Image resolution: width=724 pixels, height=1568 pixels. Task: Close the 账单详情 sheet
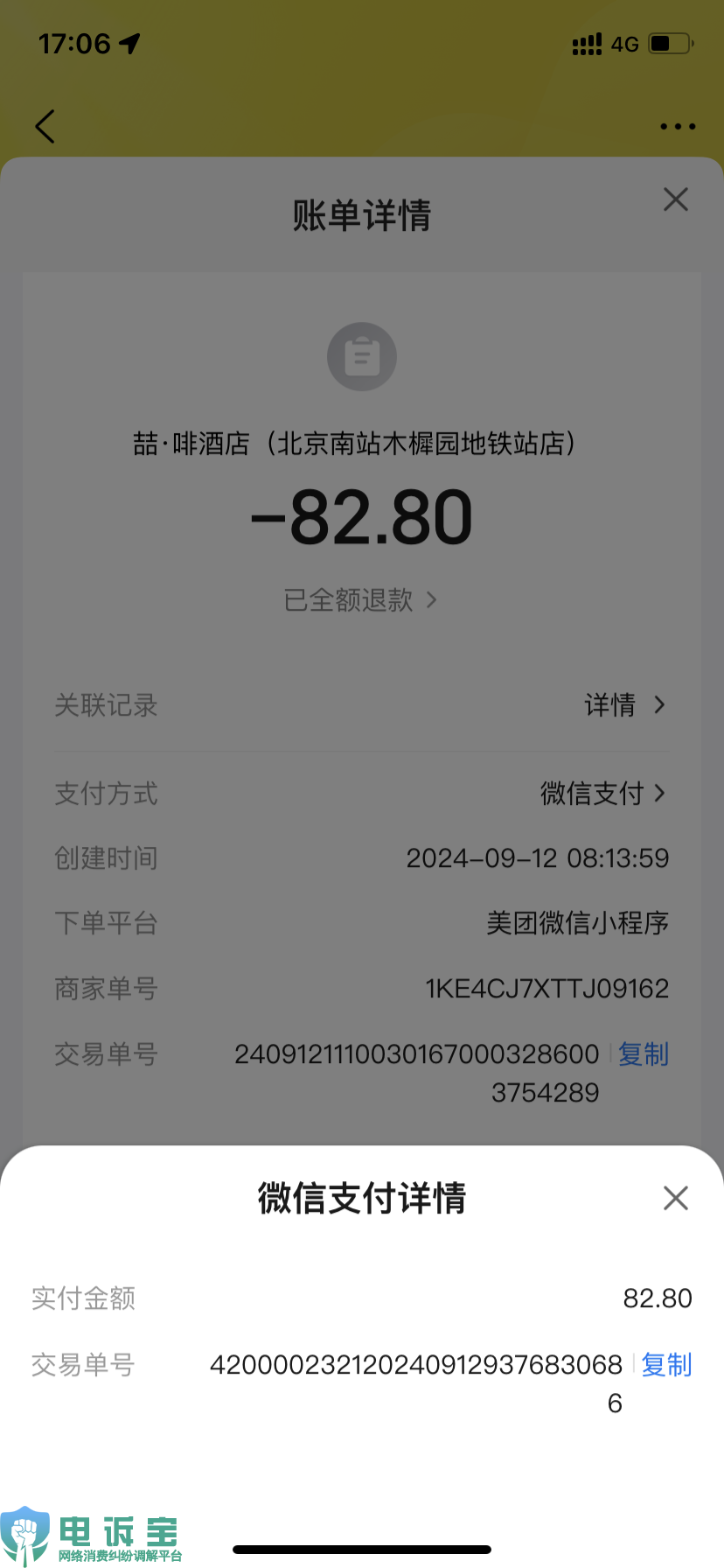click(x=676, y=199)
